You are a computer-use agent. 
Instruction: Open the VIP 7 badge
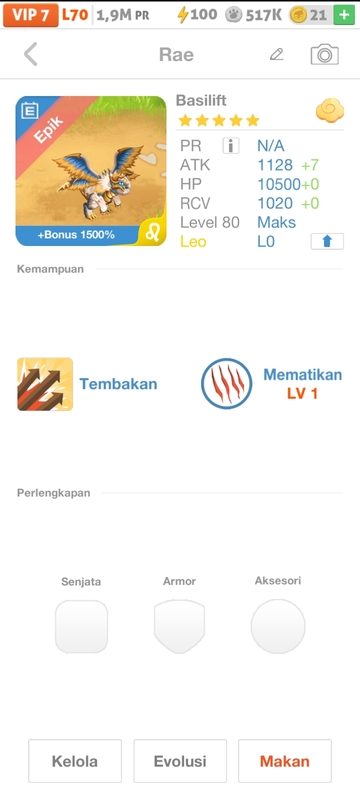31,15
